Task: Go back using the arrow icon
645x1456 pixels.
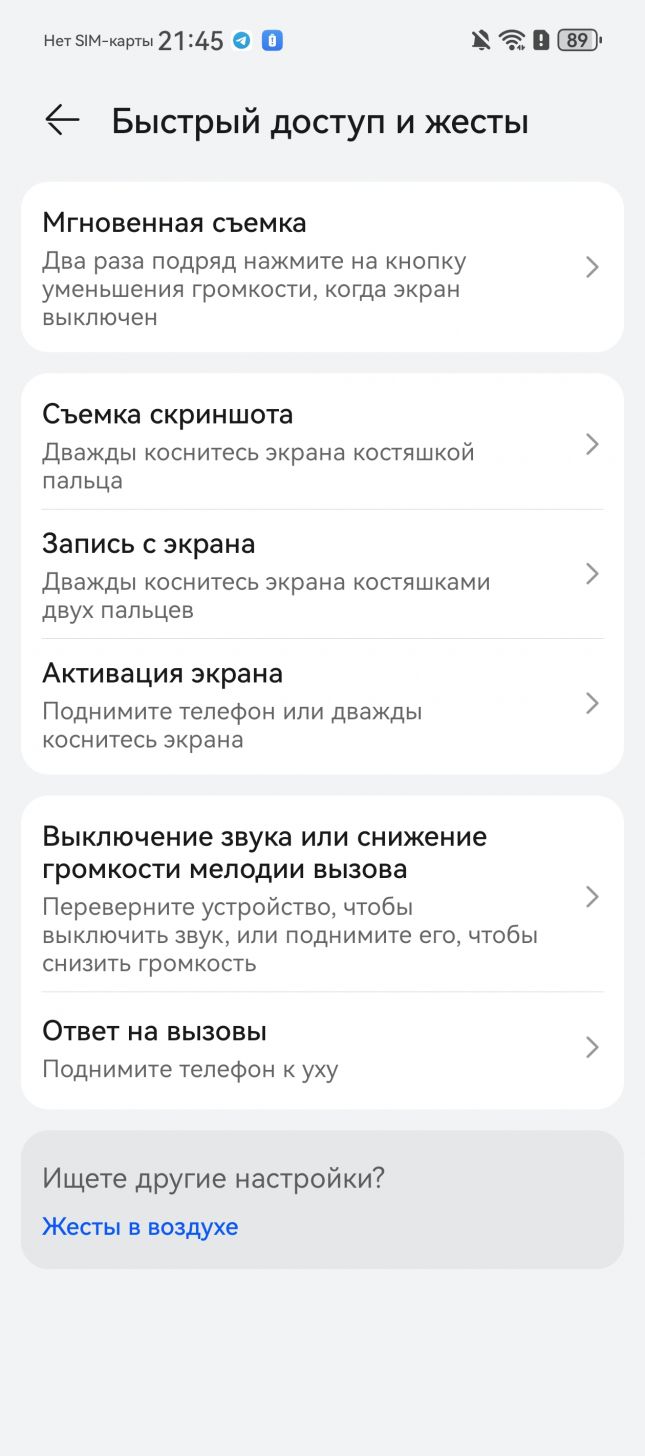Action: click(62, 121)
